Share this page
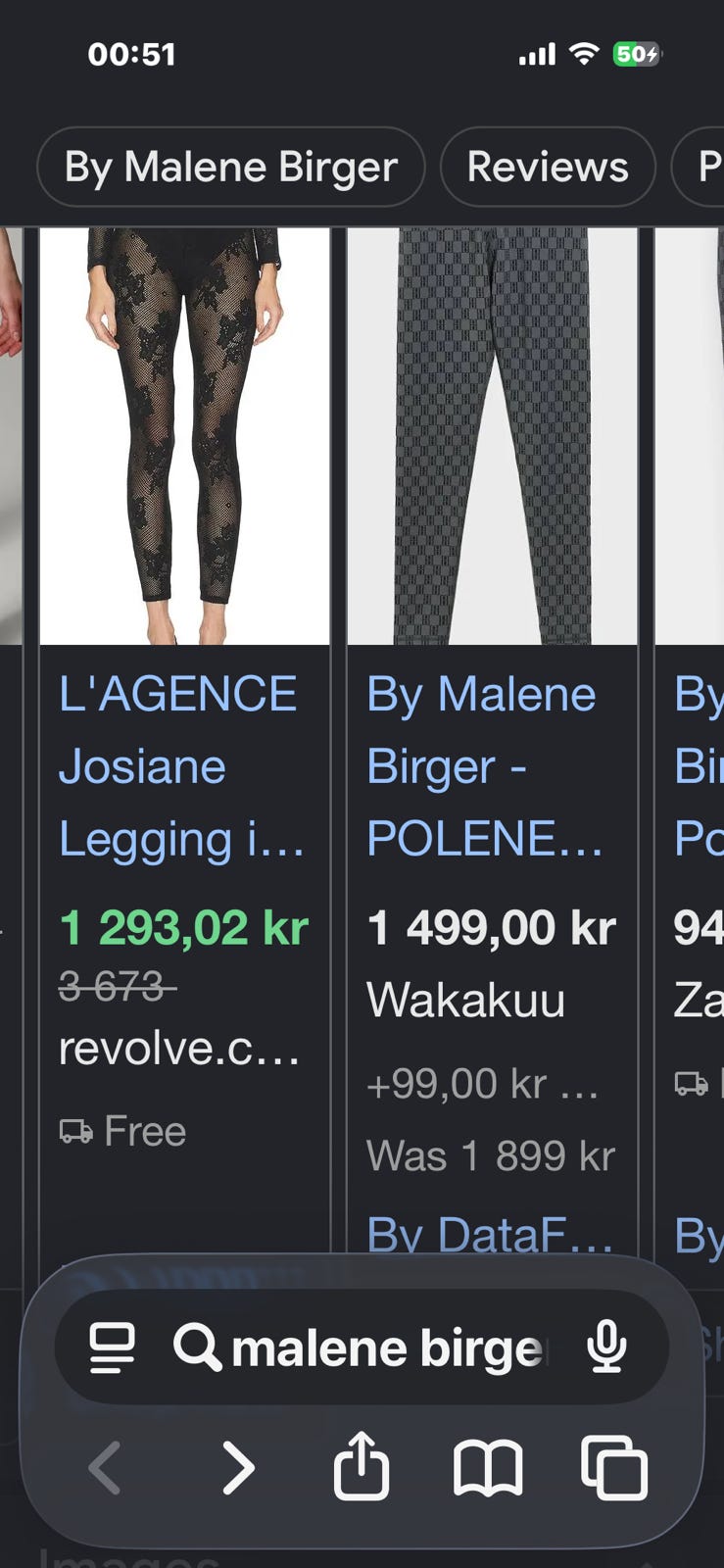Screen dimensions: 724x1568 pyautogui.click(x=362, y=1465)
